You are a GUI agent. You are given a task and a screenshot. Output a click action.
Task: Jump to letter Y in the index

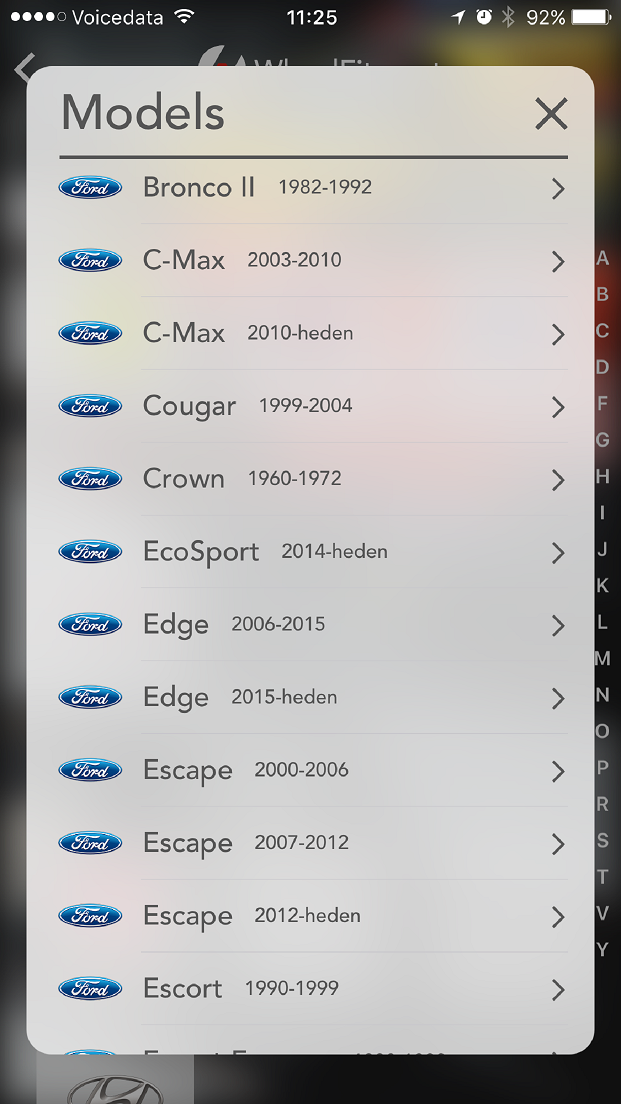click(x=602, y=949)
